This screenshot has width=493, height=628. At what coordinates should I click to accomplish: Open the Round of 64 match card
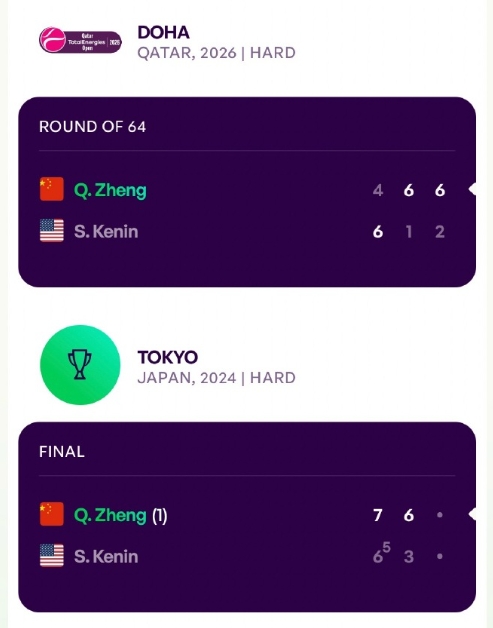pyautogui.click(x=247, y=192)
